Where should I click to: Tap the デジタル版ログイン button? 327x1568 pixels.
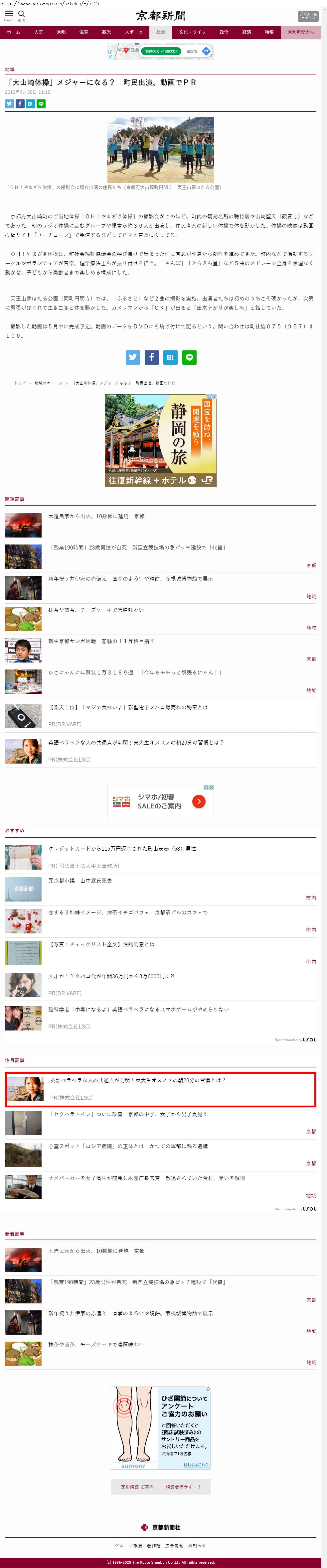[307, 16]
